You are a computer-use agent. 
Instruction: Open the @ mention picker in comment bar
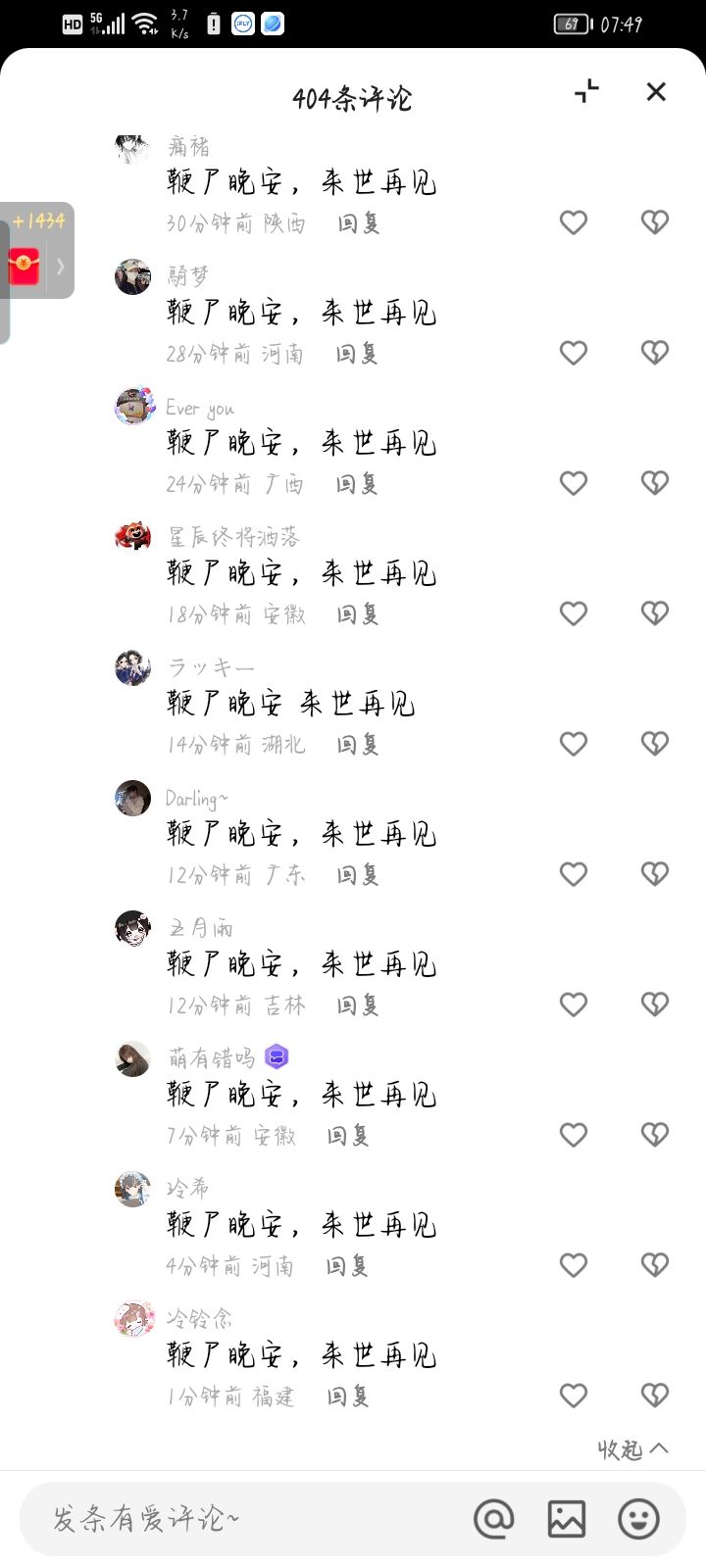(x=495, y=1519)
